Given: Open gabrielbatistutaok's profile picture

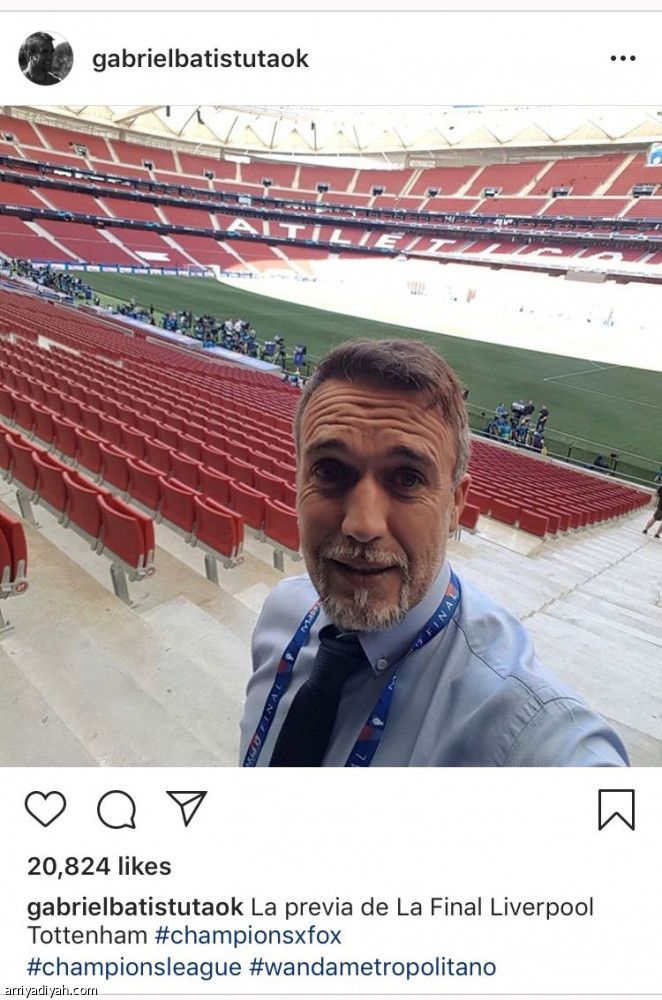Looking at the screenshot, I should pos(45,59).
